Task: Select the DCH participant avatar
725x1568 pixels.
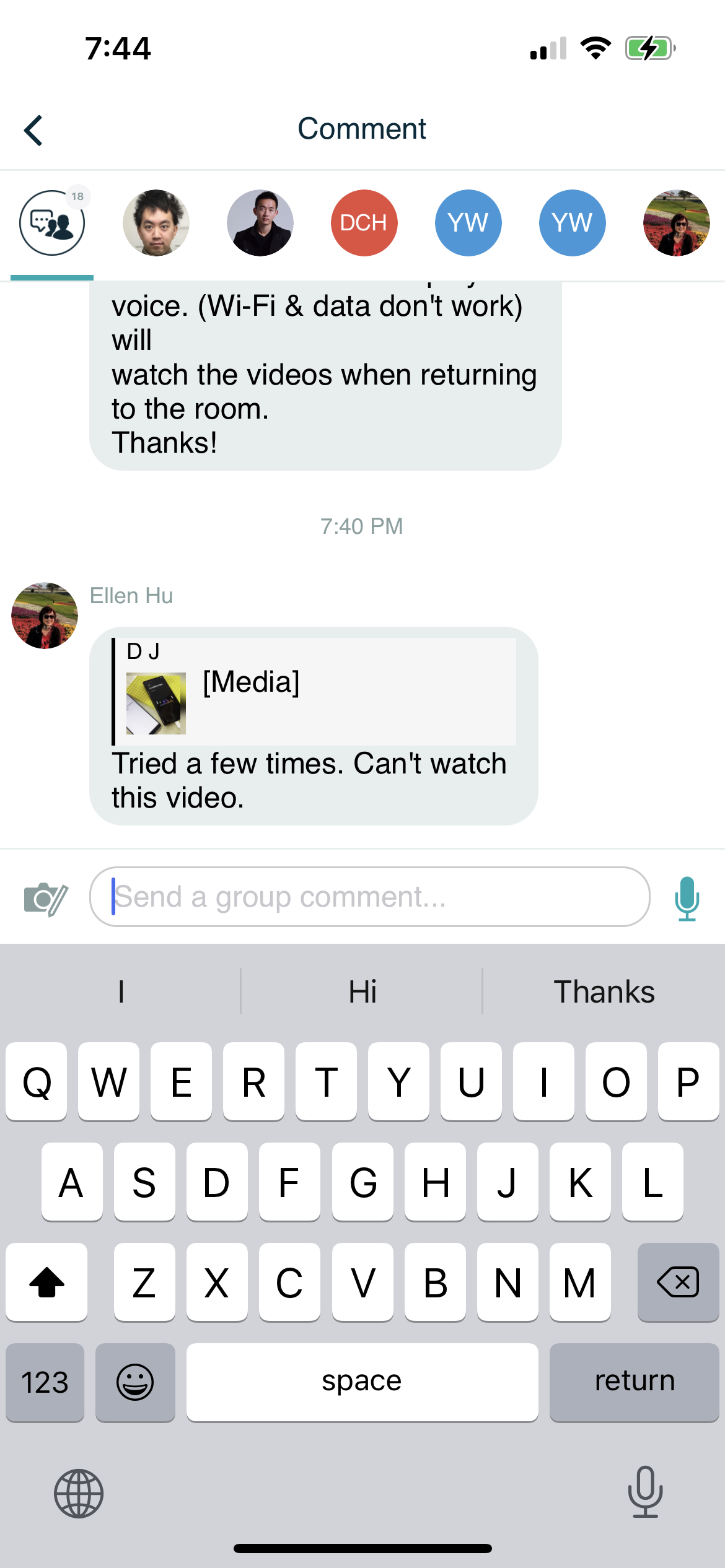Action: (x=364, y=223)
